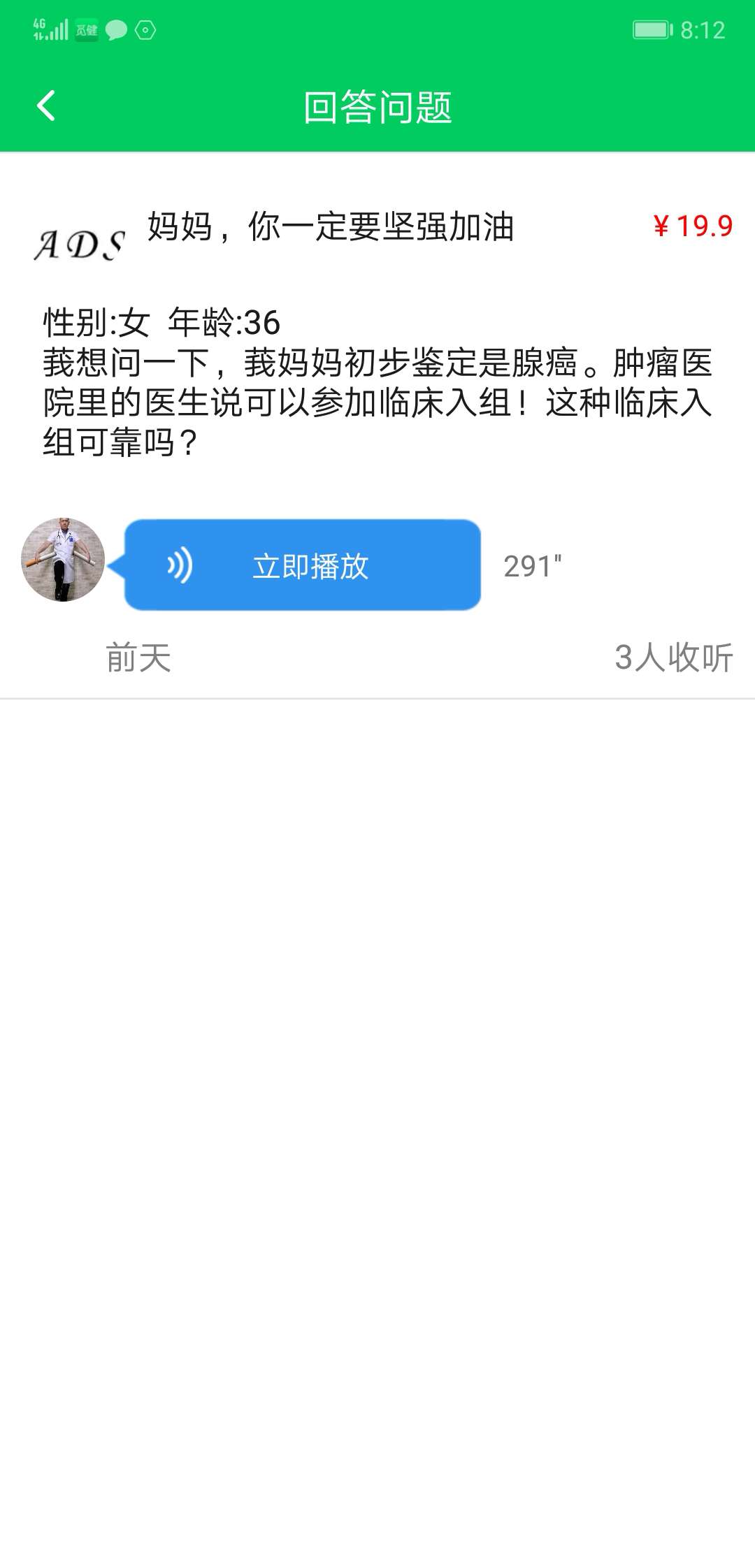This screenshot has width=755, height=1568.
Task: Tap the hexagon gear icon in status bar
Action: tap(145, 30)
